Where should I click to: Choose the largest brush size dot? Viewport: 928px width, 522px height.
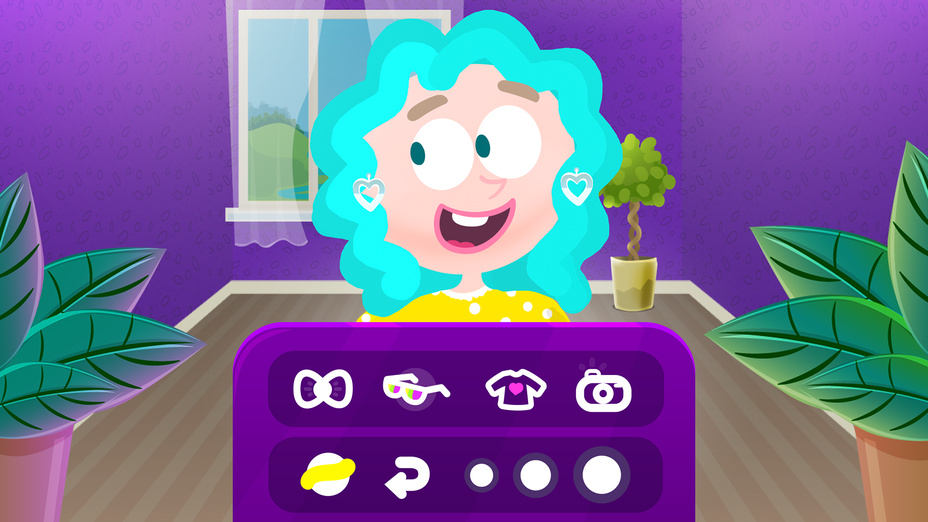600,474
